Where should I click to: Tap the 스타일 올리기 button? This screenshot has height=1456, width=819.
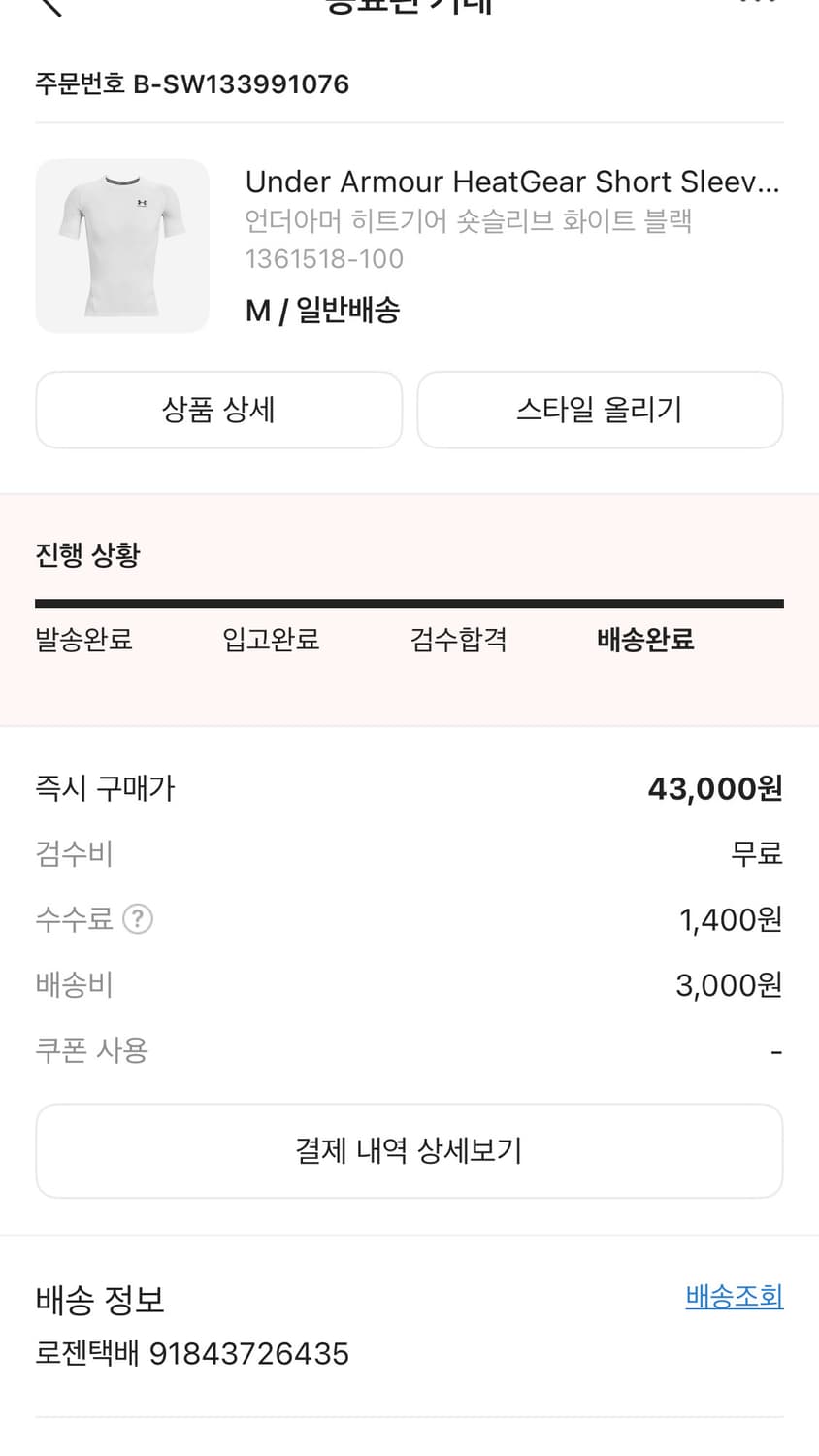click(600, 410)
